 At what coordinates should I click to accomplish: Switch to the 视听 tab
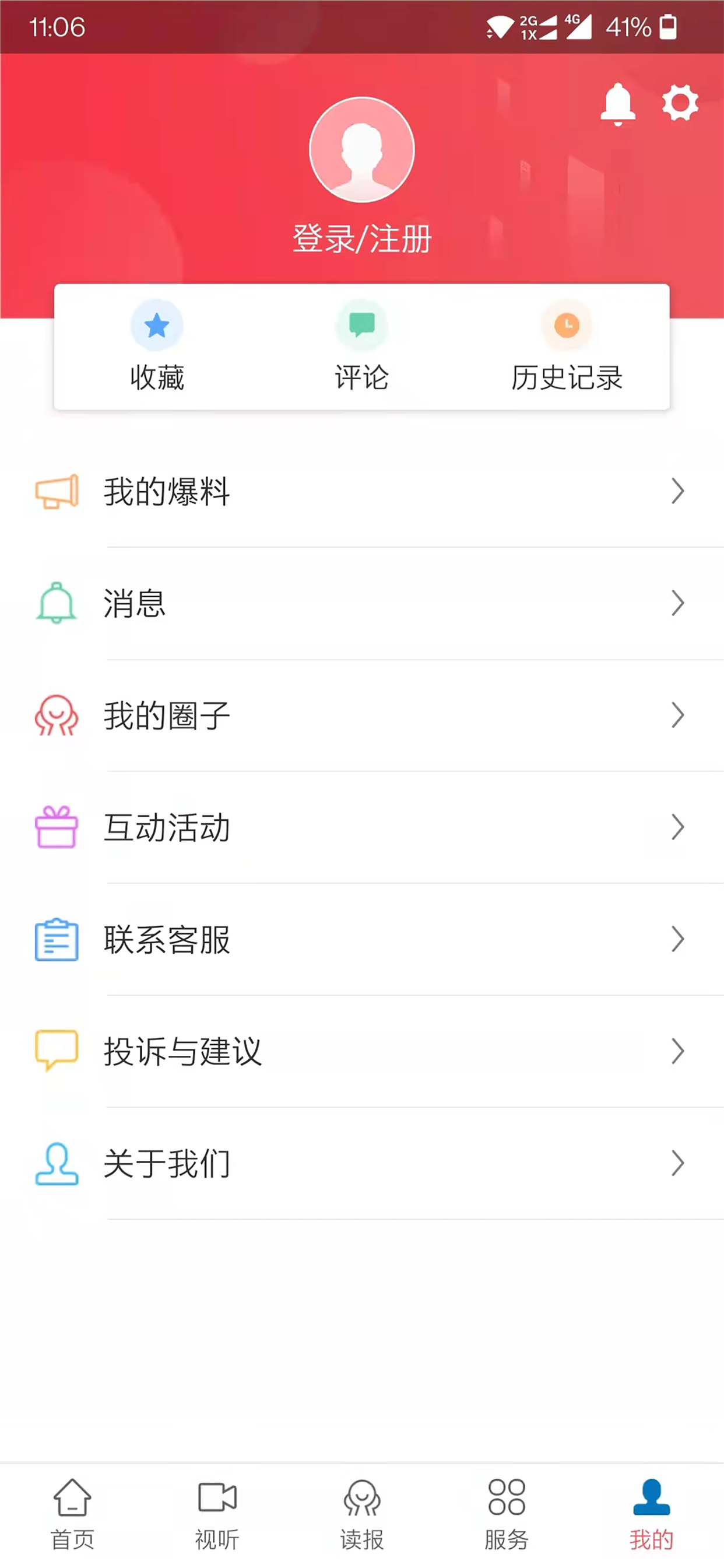[217, 1514]
